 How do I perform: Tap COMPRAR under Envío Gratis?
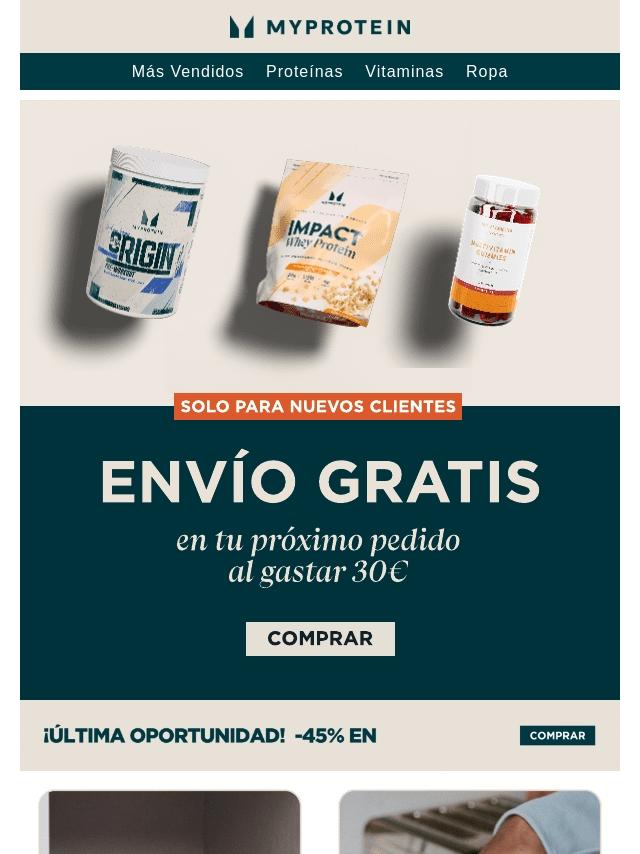coord(320,638)
